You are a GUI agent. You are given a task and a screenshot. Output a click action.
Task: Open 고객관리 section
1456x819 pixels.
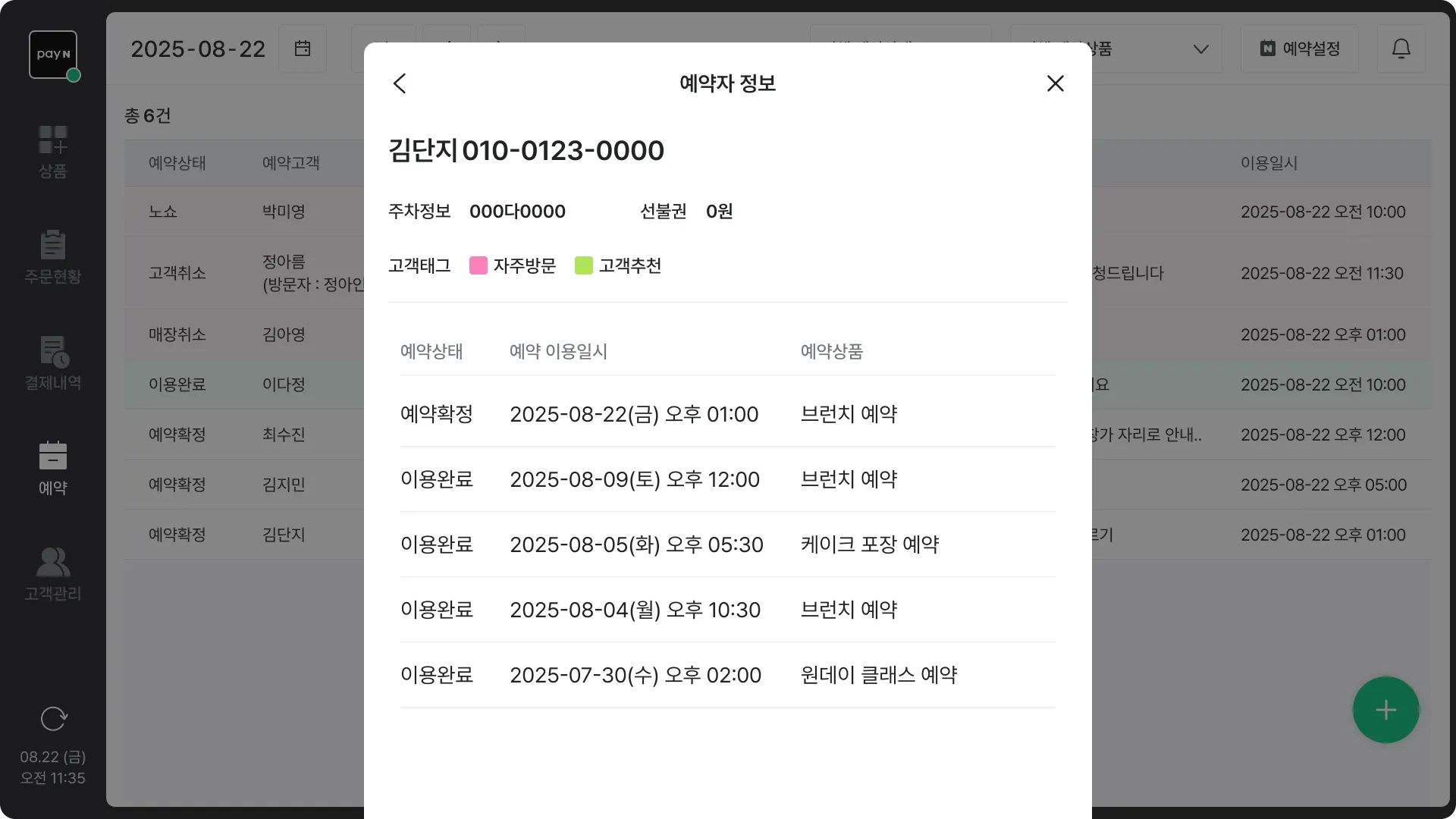coord(53,575)
